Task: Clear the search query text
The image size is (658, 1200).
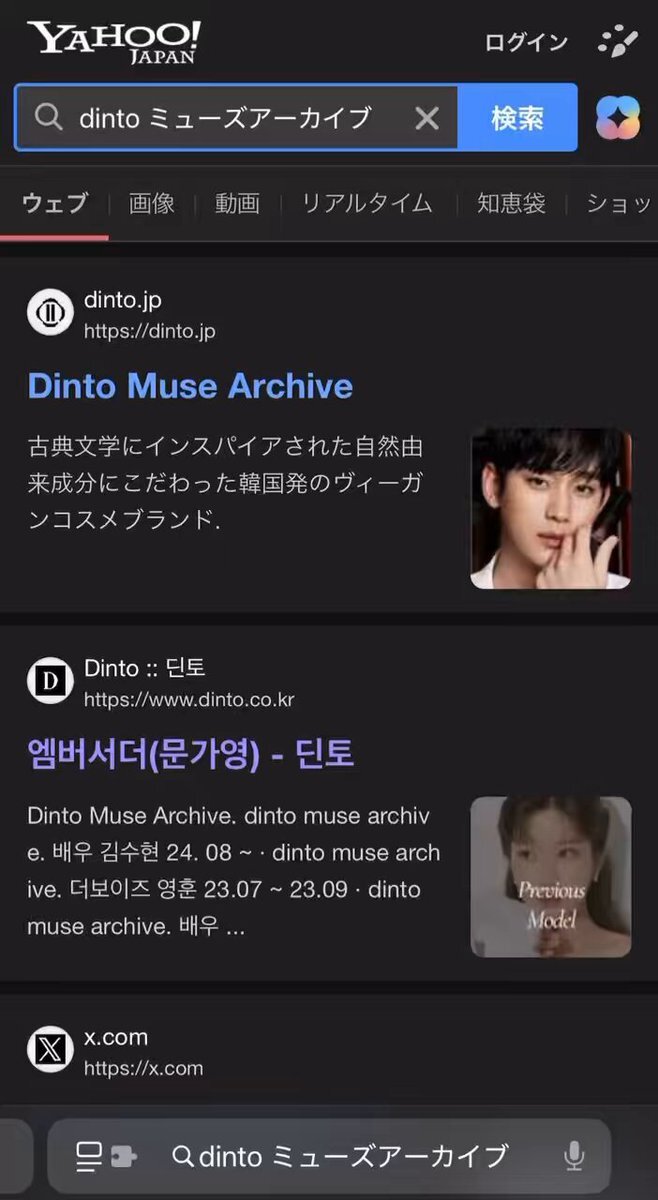Action: (x=427, y=118)
